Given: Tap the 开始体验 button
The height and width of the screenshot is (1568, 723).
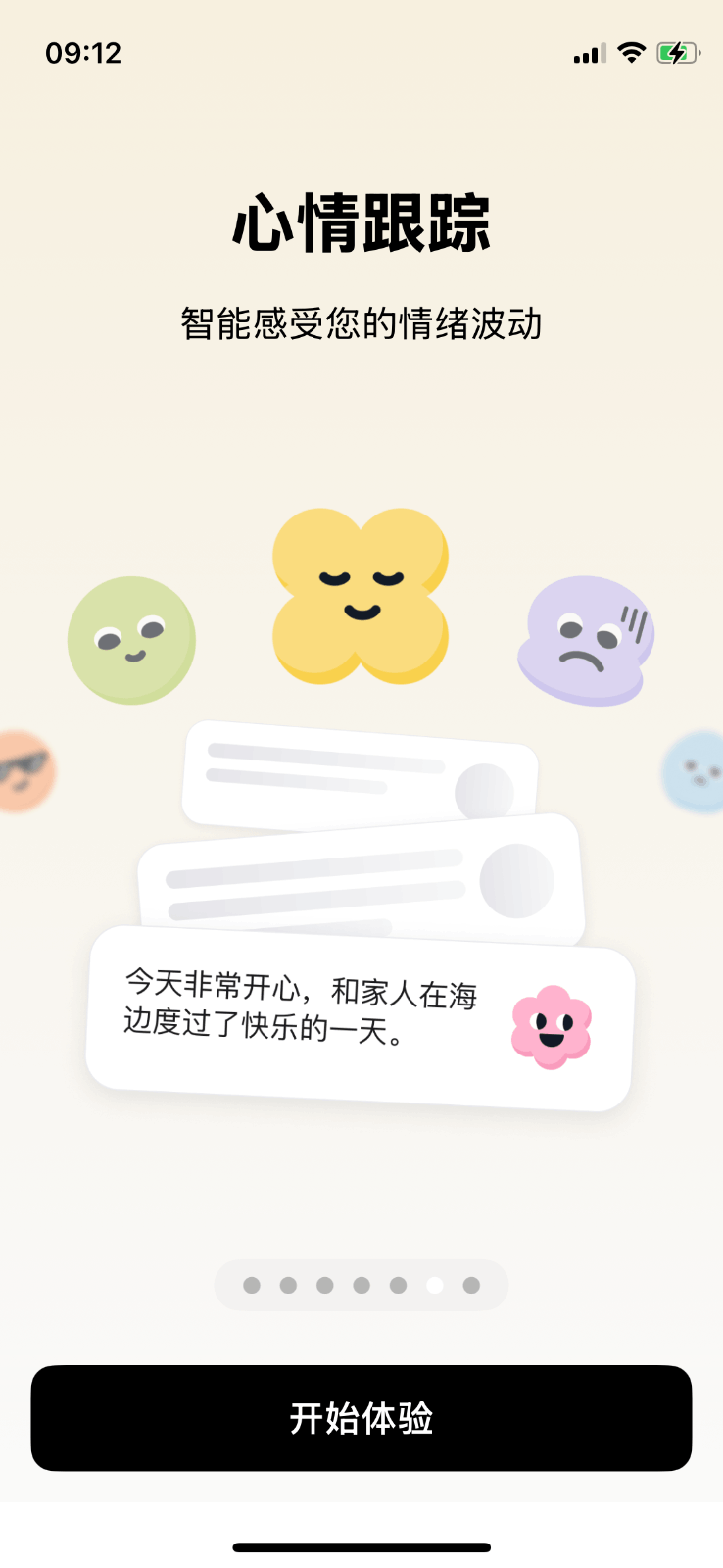Looking at the screenshot, I should (x=361, y=1417).
